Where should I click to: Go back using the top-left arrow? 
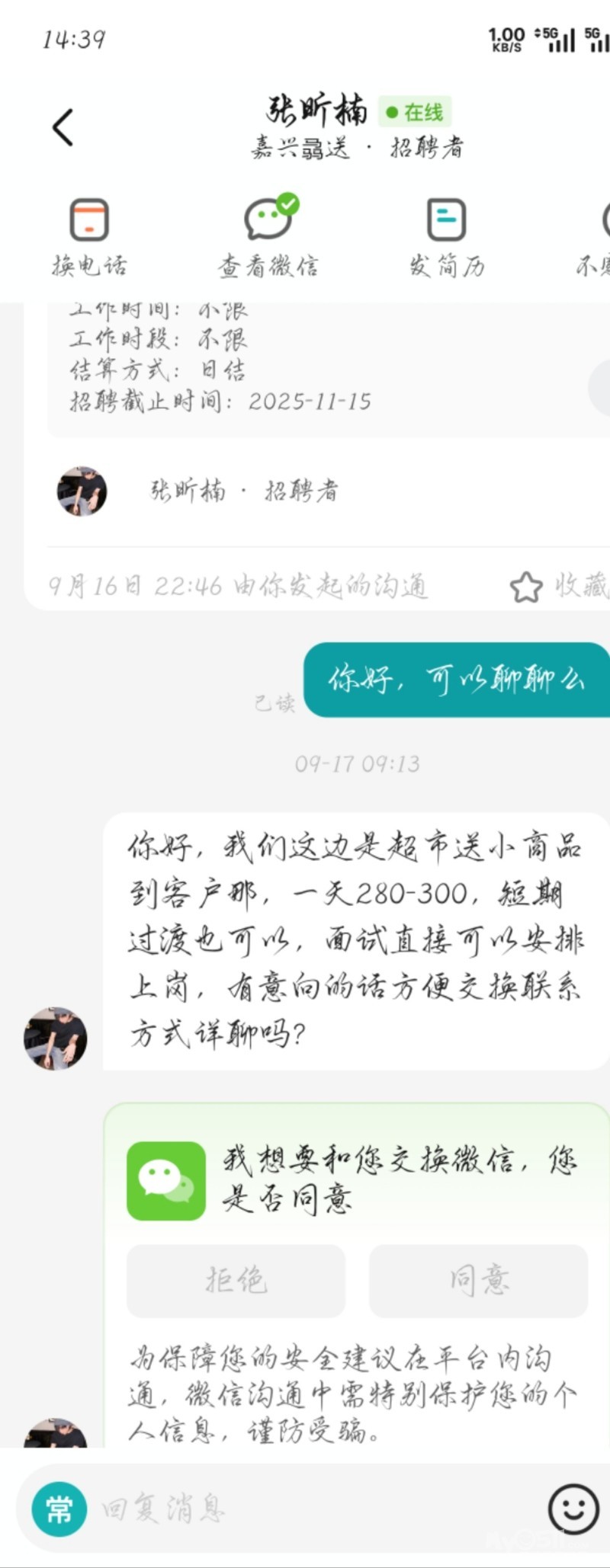pyautogui.click(x=63, y=127)
